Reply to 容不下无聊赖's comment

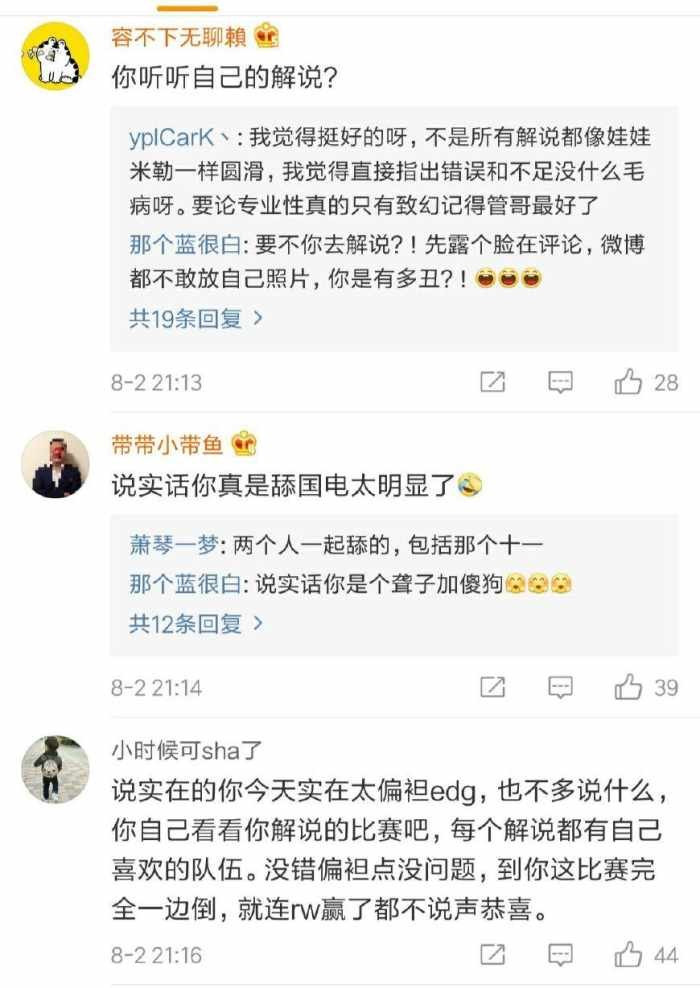(561, 382)
